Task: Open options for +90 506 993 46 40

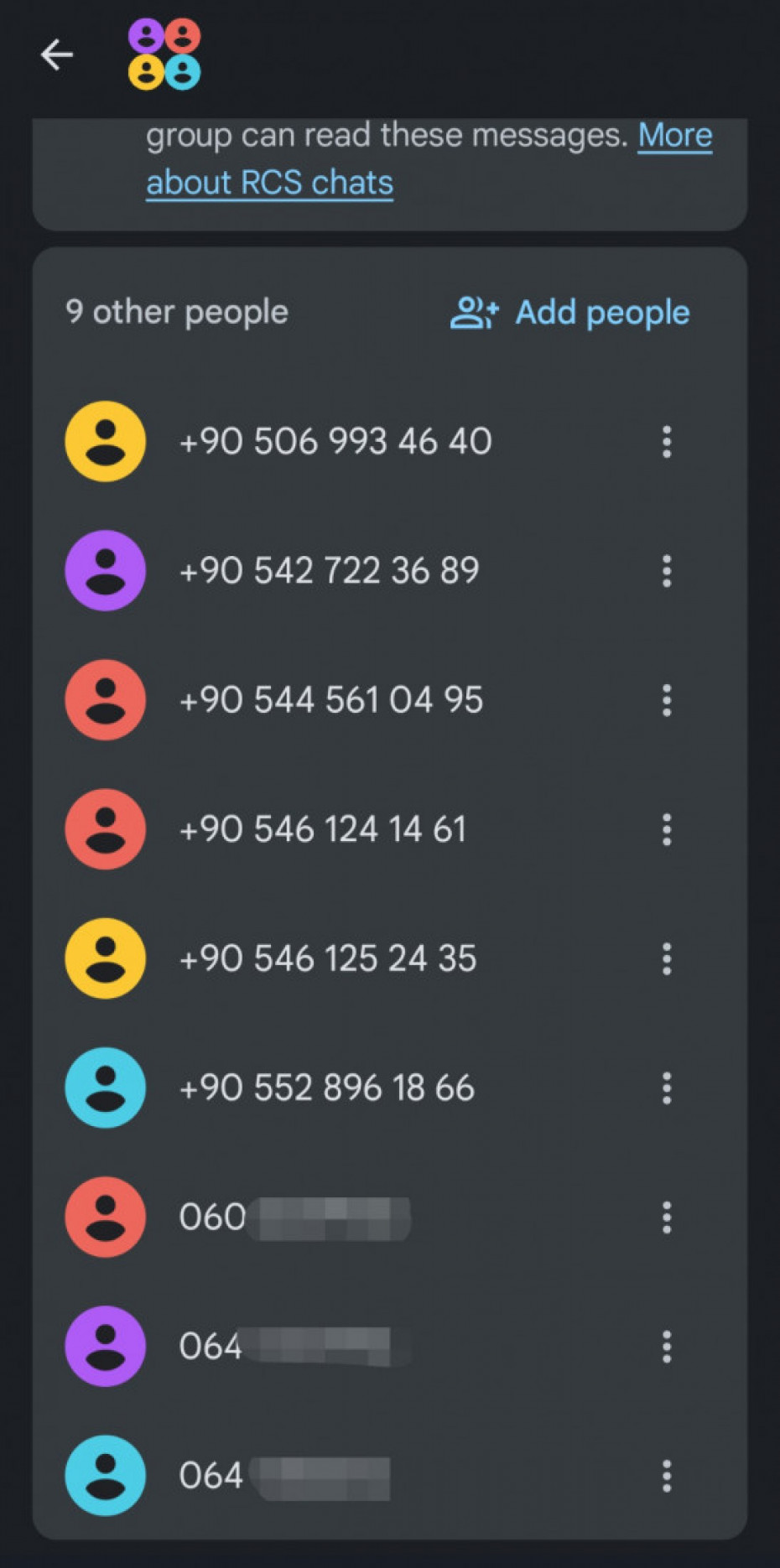Action: [x=667, y=441]
